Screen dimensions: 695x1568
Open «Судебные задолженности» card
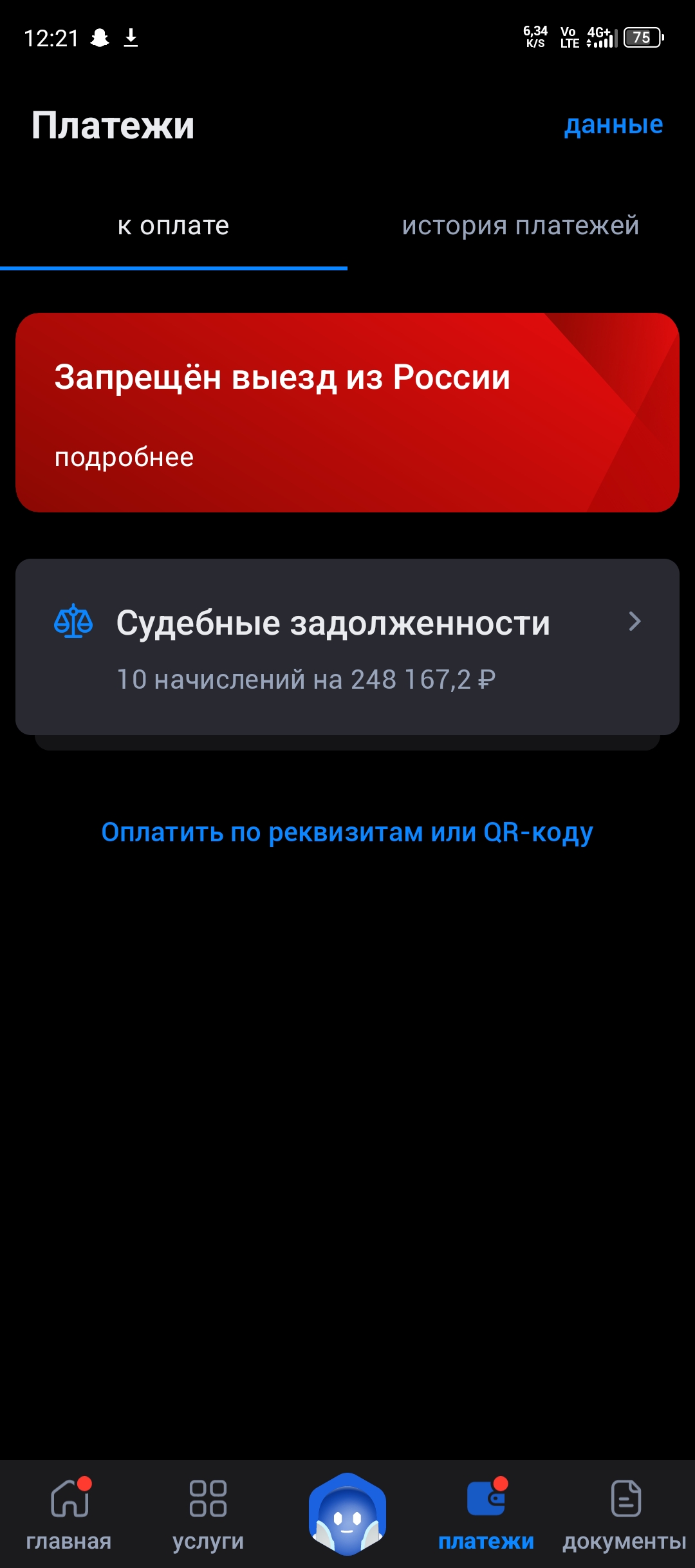347,647
